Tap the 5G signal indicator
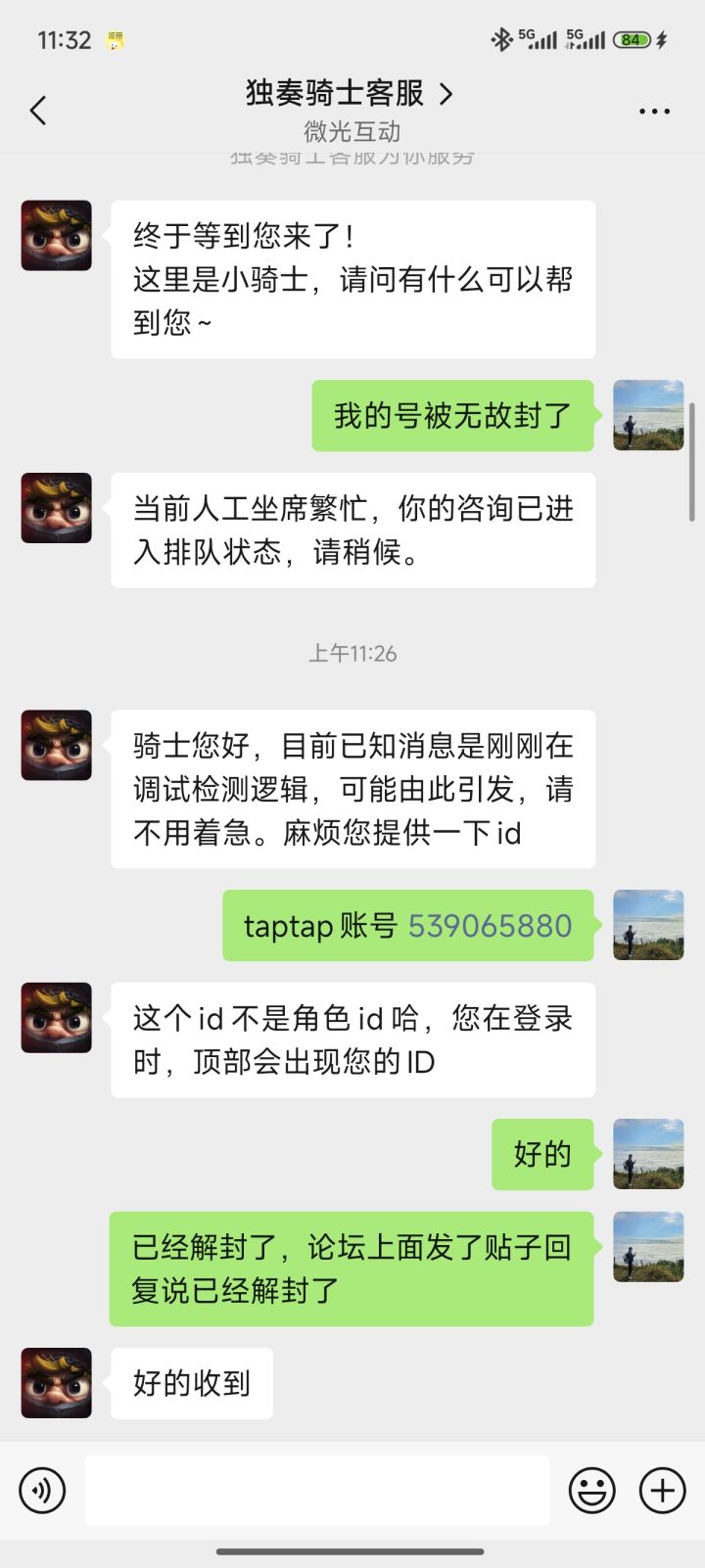 (x=537, y=39)
